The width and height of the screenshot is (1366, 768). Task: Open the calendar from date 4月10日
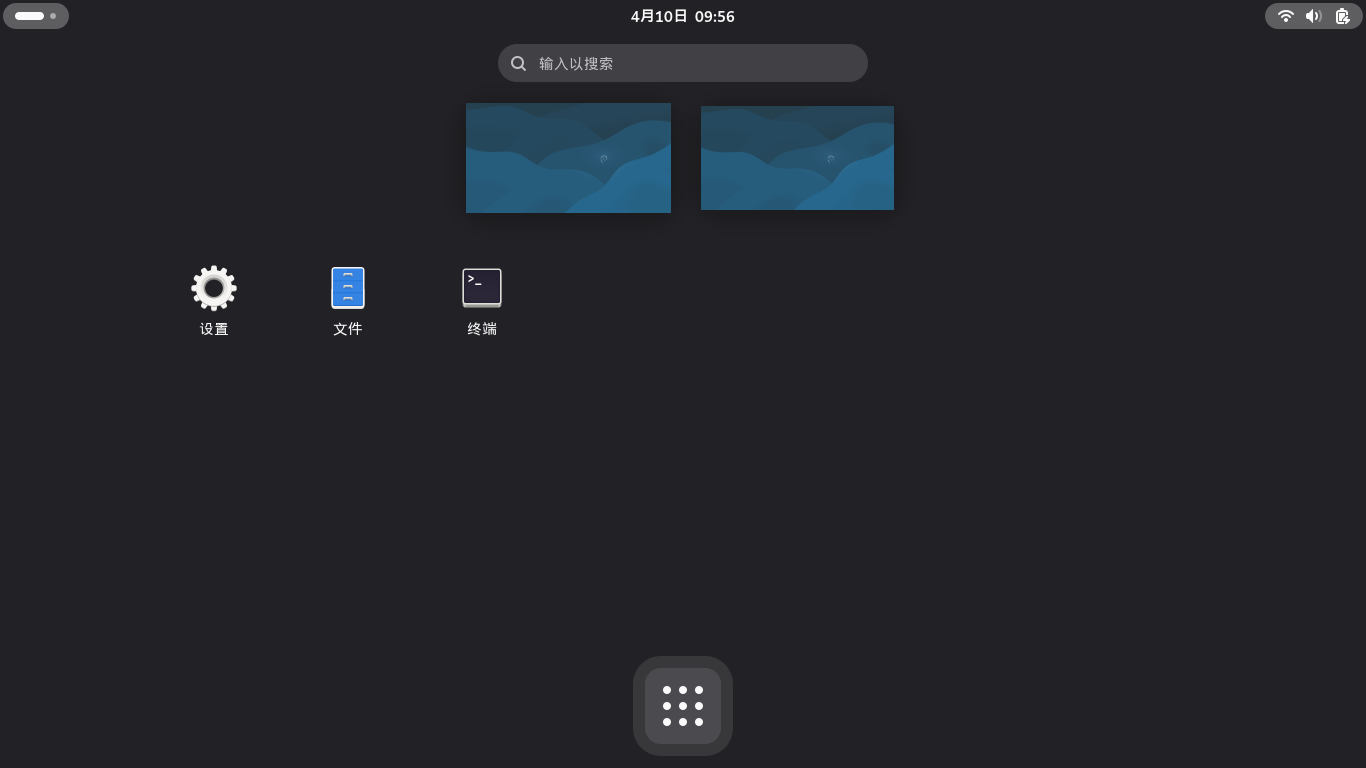[682, 16]
